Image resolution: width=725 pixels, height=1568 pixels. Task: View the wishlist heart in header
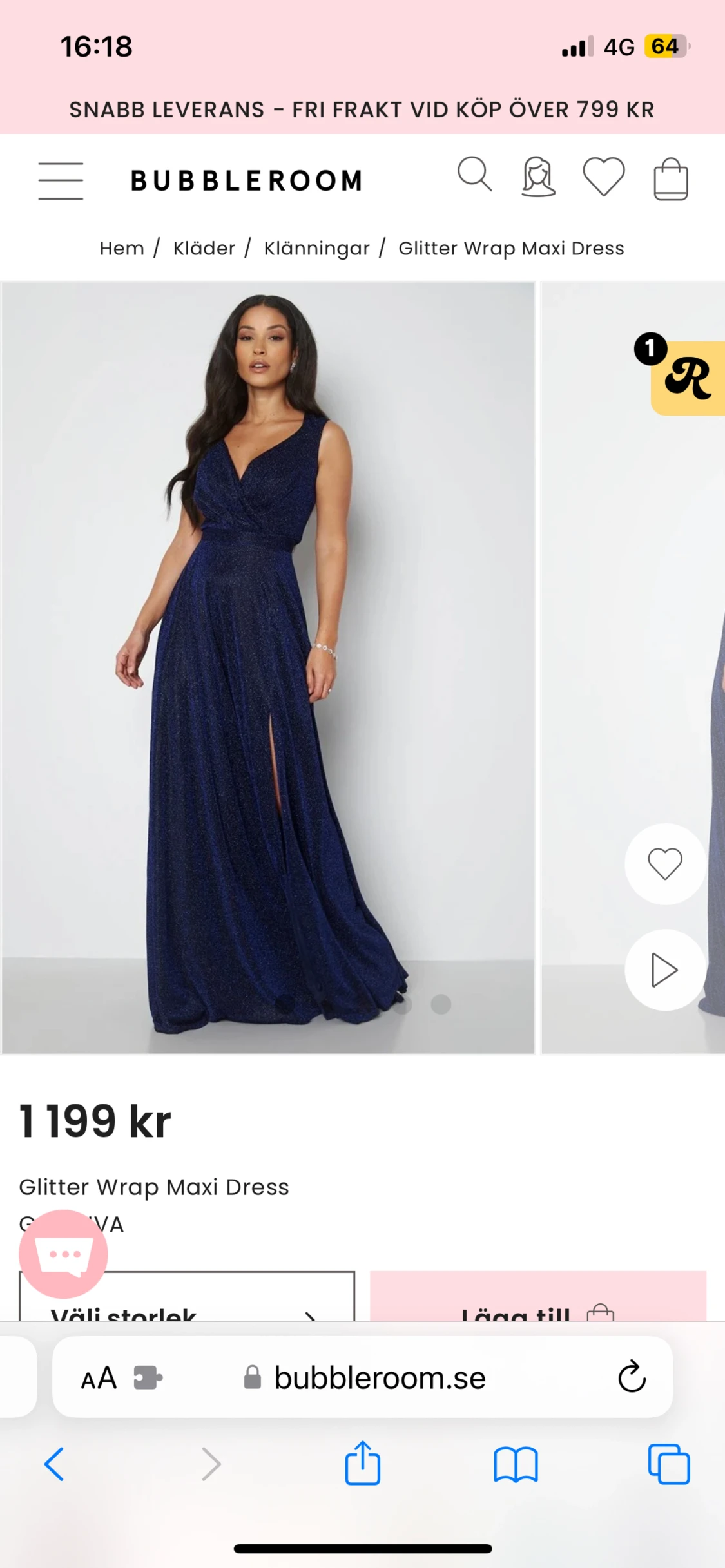pos(604,177)
